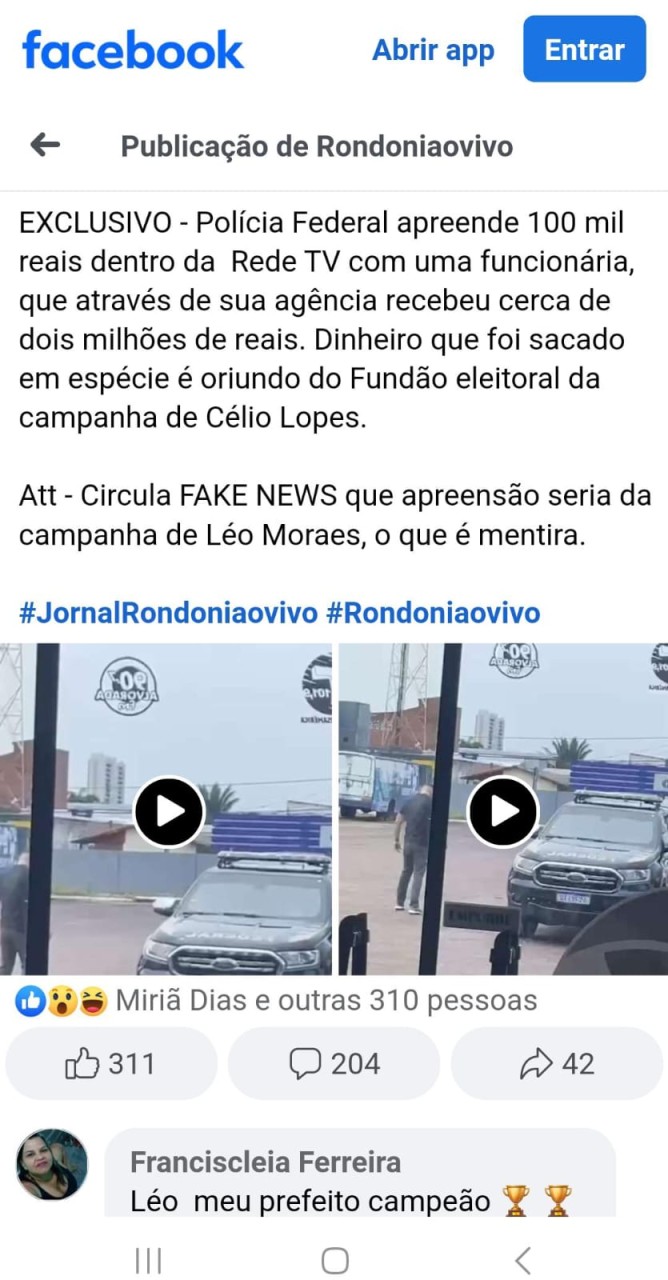Open Franciscleia Ferreira's profile name
668x1280 pixels.
[x=265, y=1162]
